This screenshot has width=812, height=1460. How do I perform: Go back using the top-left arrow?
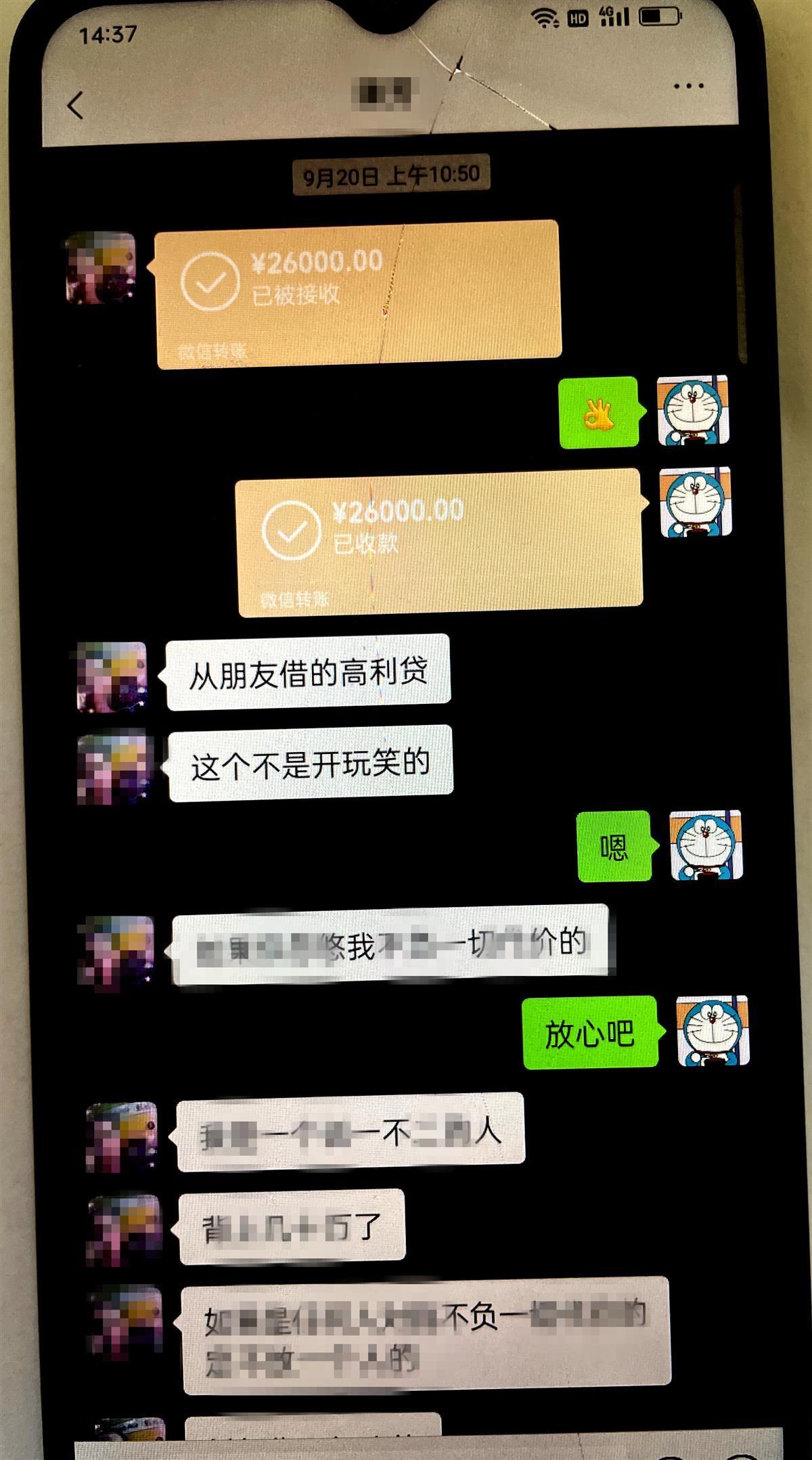(x=76, y=106)
